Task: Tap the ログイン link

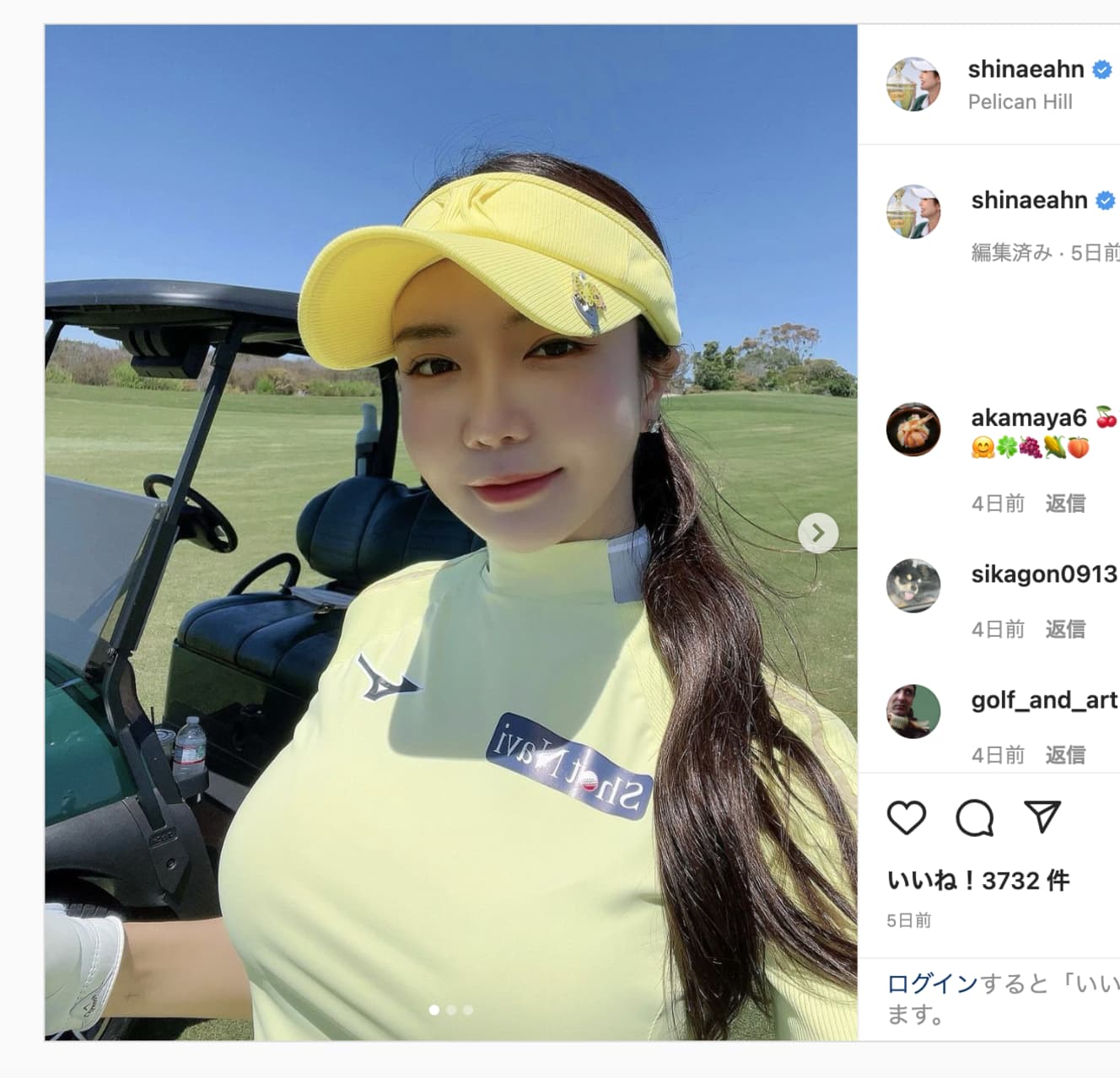Action: pyautogui.click(x=932, y=984)
